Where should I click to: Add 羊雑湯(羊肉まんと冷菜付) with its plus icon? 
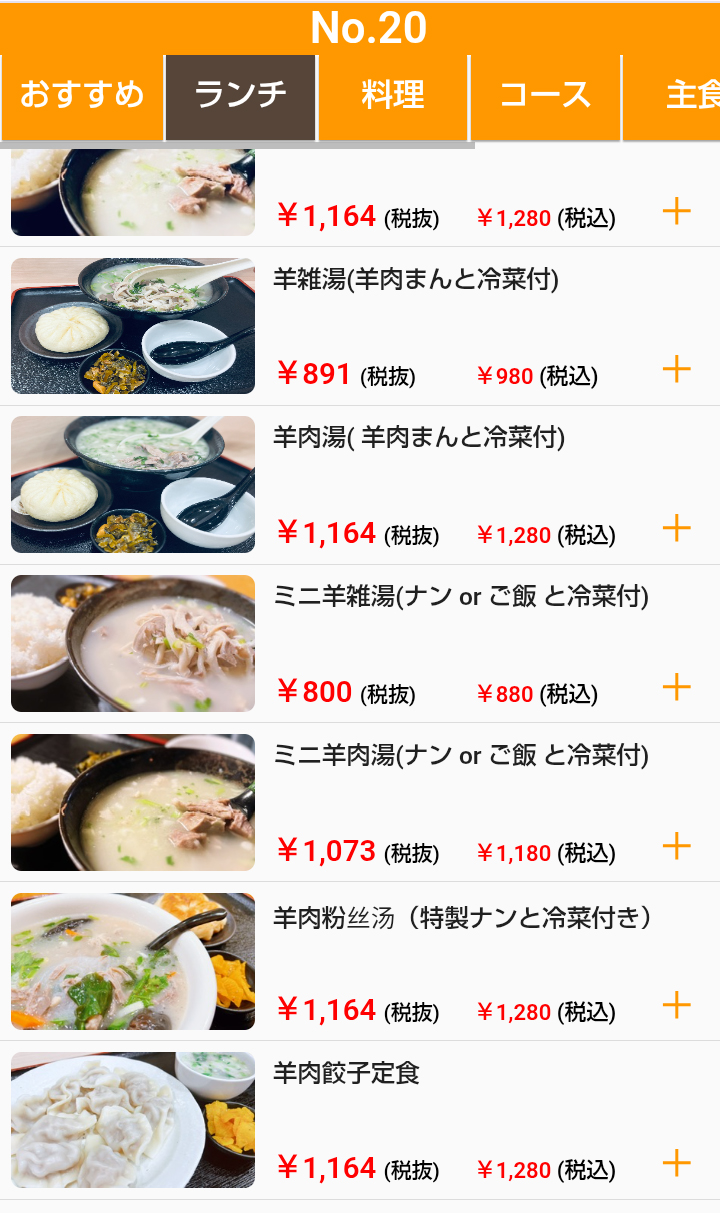coord(677,369)
